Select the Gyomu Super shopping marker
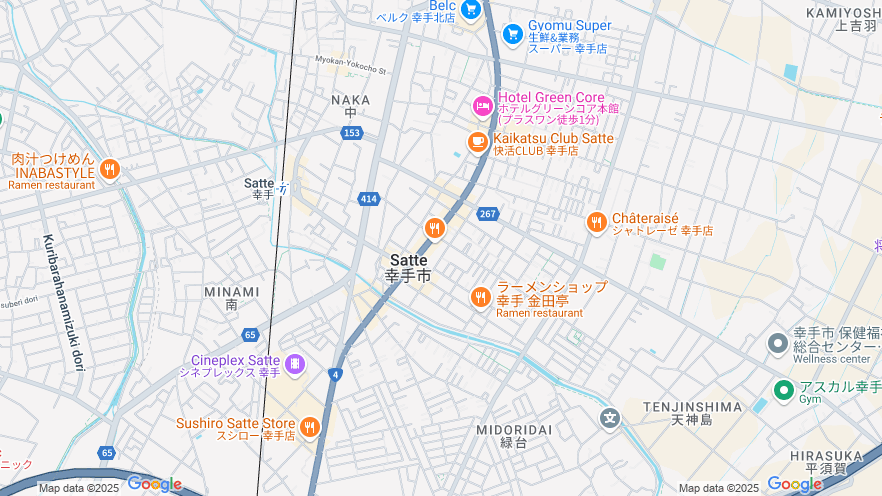 coord(513,34)
